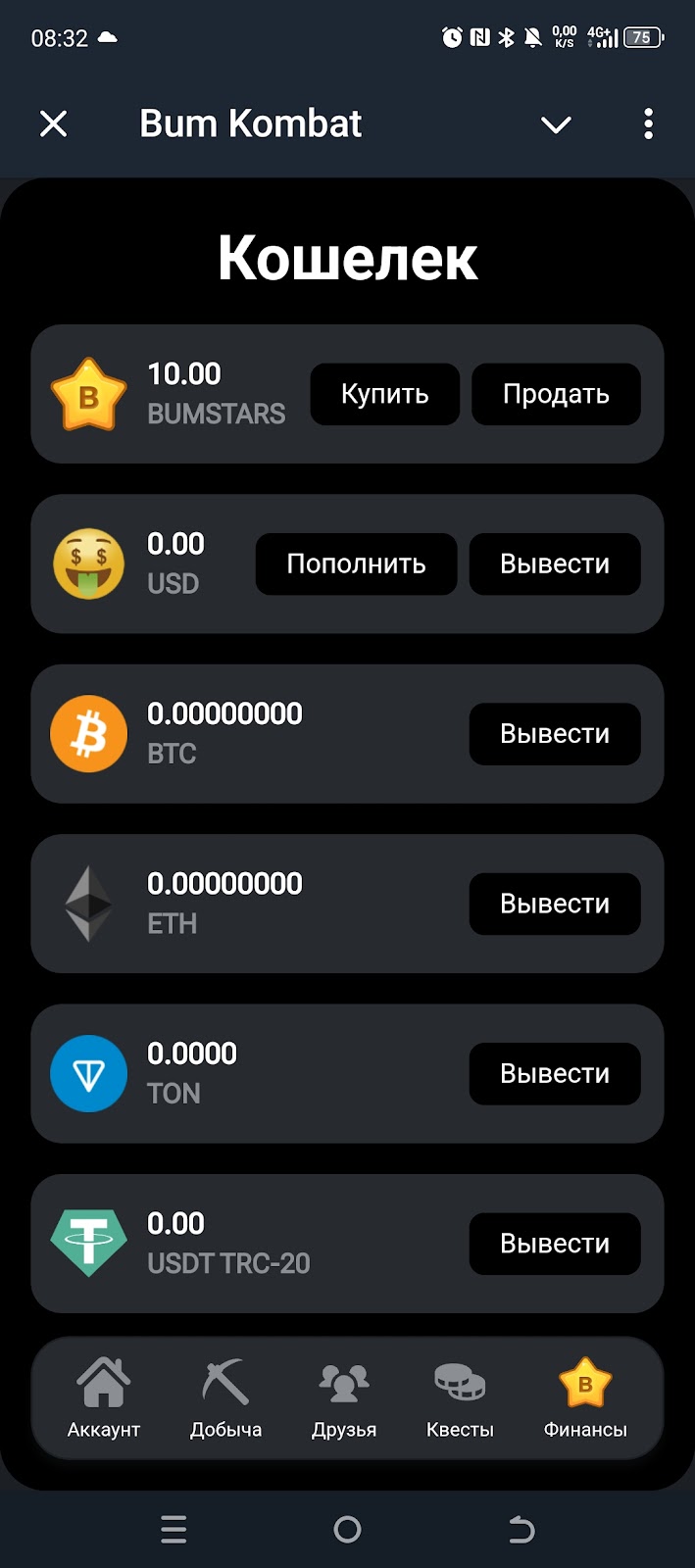695x1568 pixels.
Task: Tap Продать to sell BUMSTARS
Action: pyautogui.click(x=556, y=394)
